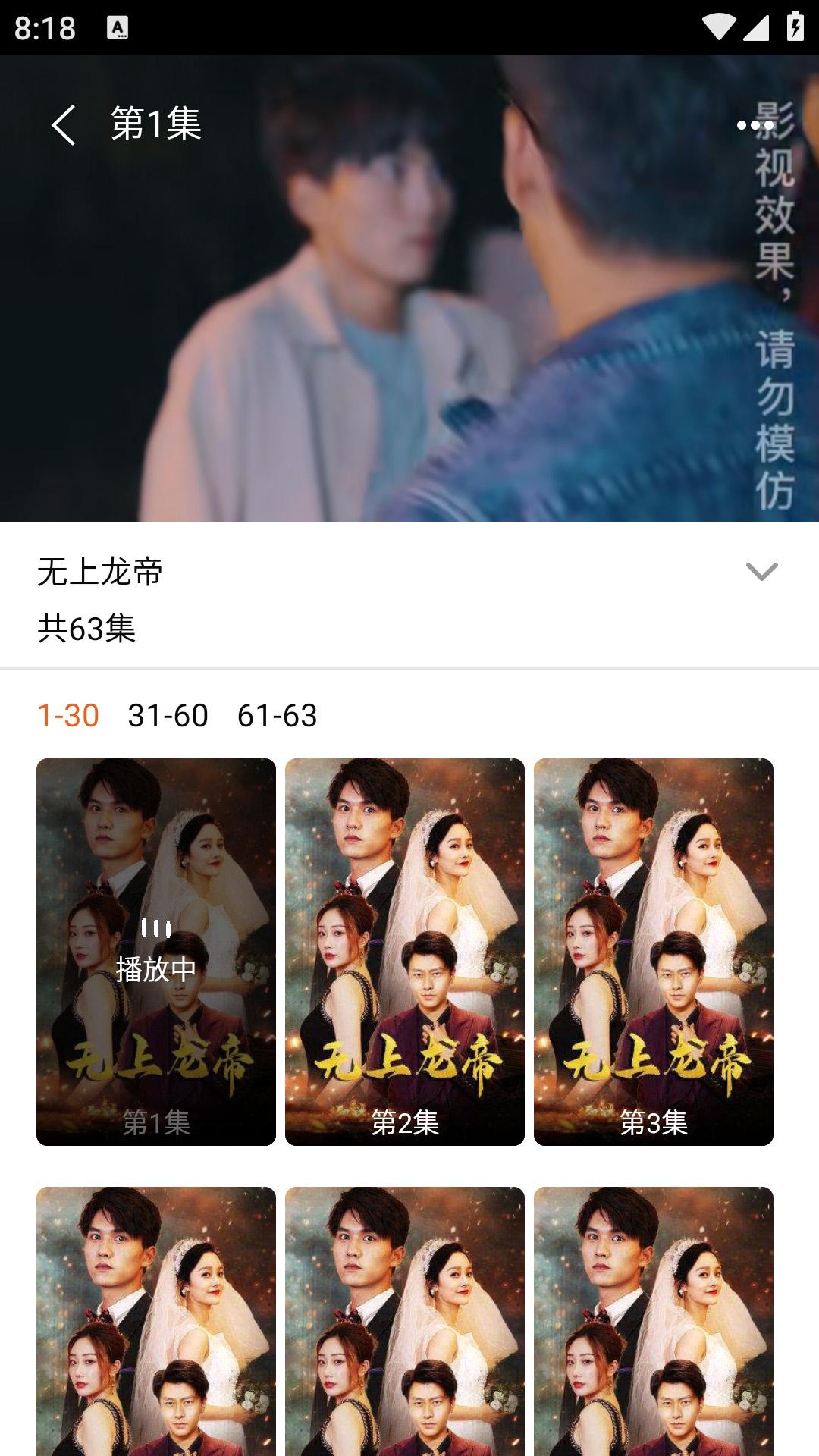This screenshot has width=819, height=1456.
Task: Open episode details with the down arrow
Action: 761,570
